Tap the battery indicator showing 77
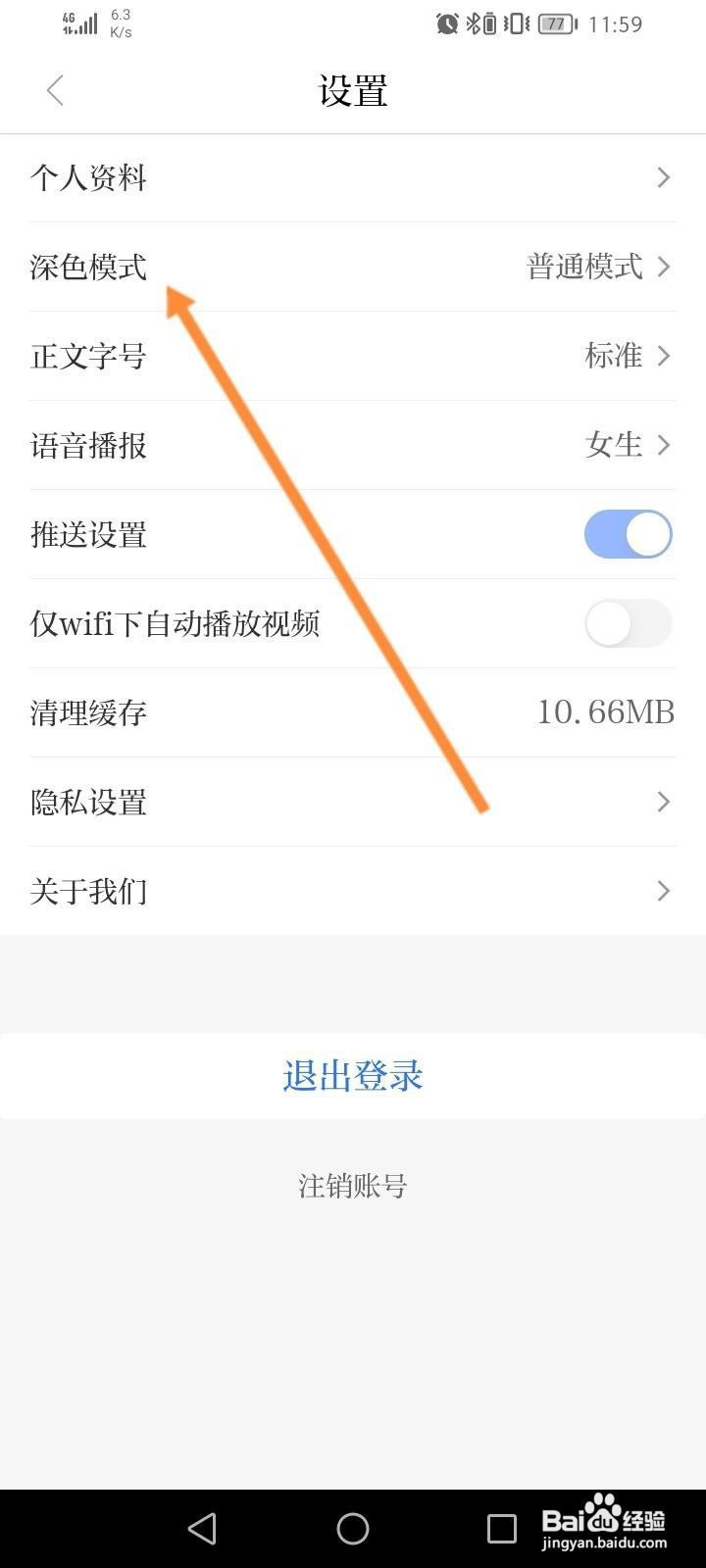 [555, 24]
